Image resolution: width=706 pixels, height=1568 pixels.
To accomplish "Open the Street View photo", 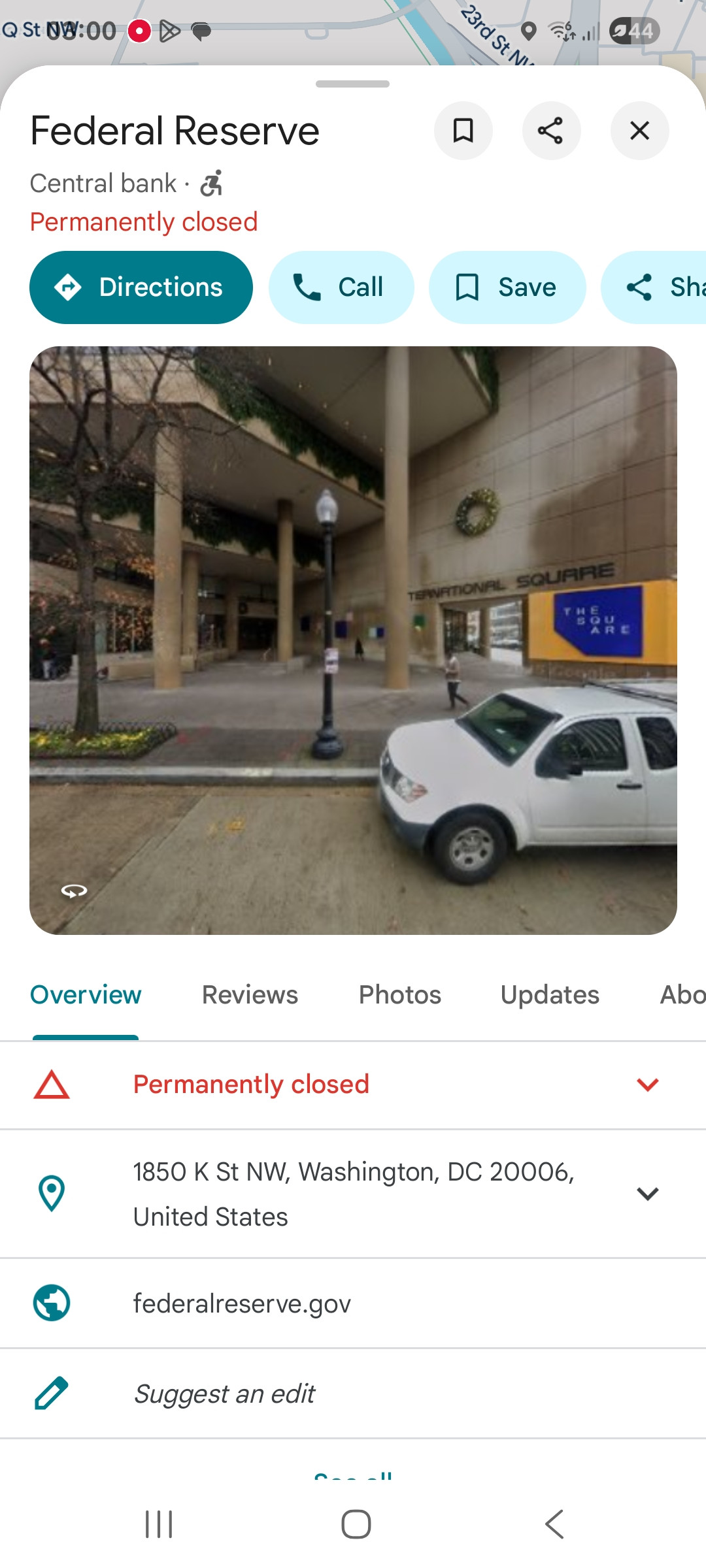I will point(353,640).
